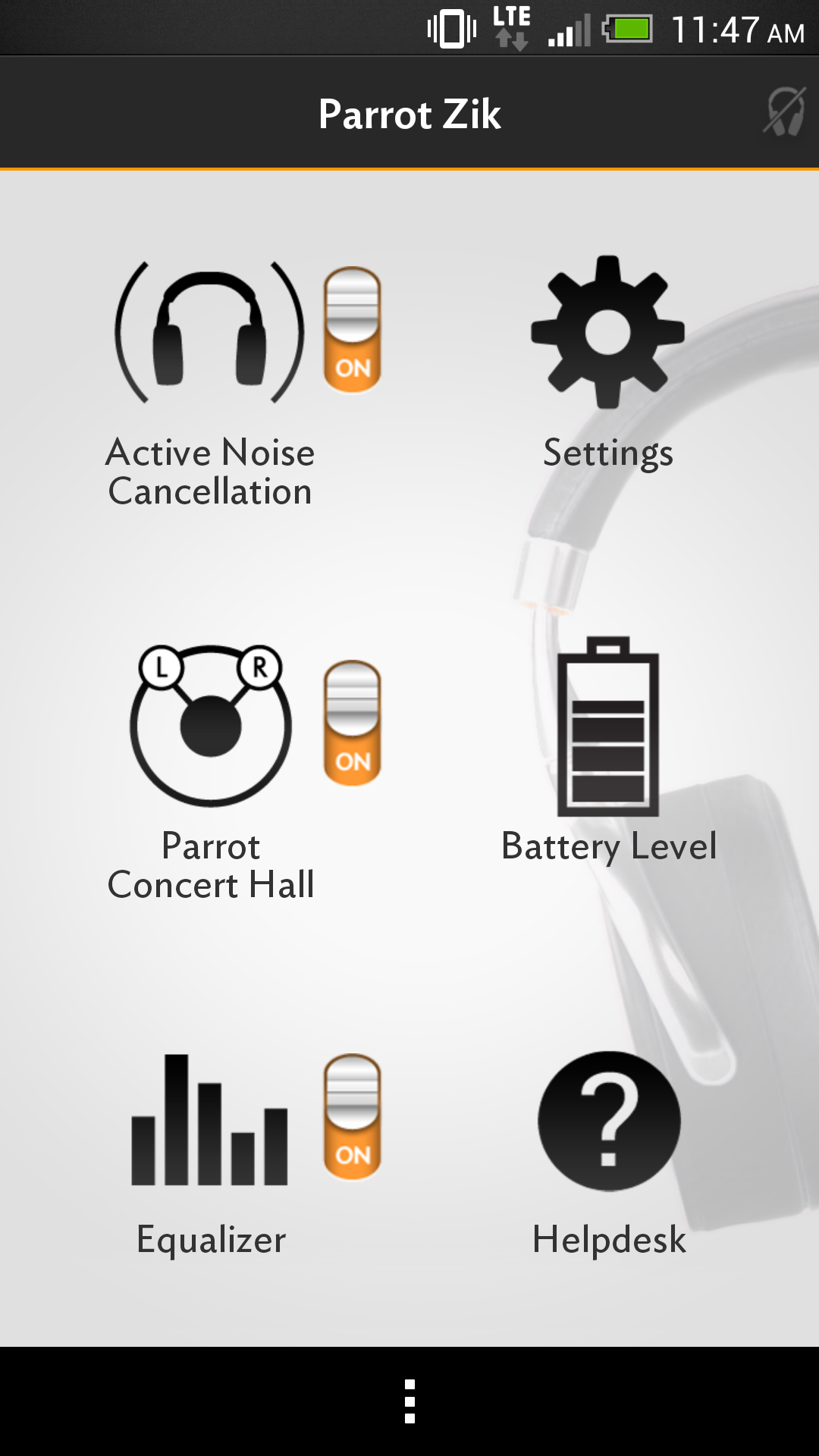Open the three-dot menu at bottom

[x=409, y=1401]
